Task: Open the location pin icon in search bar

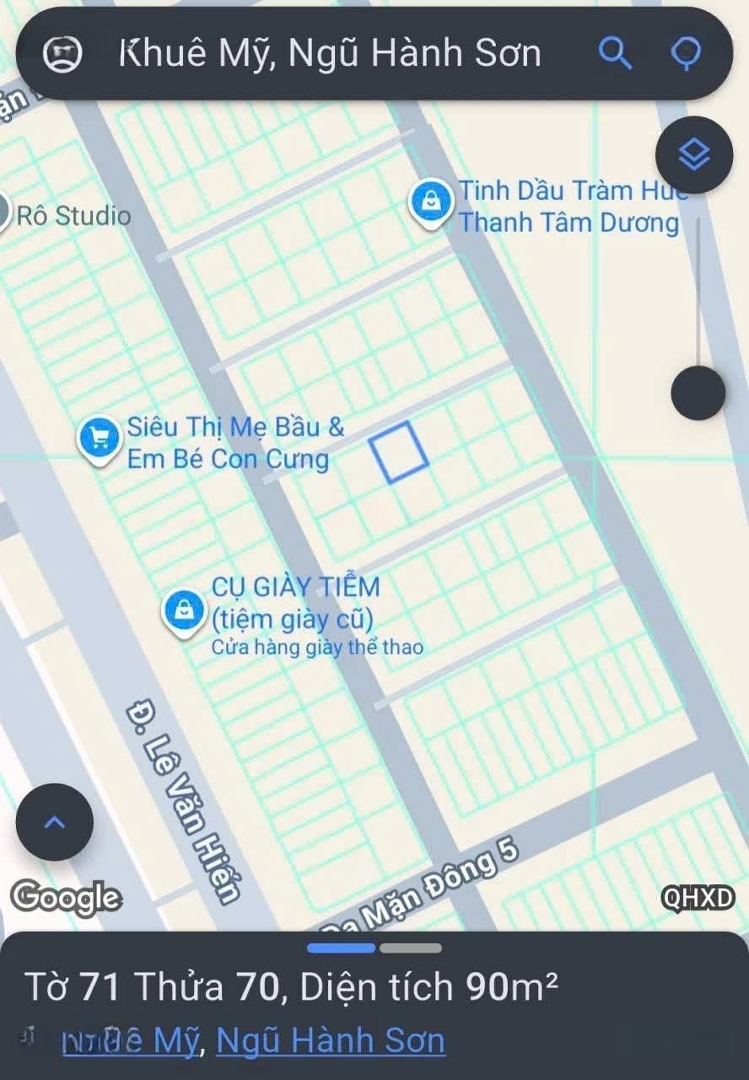Action: [686, 53]
